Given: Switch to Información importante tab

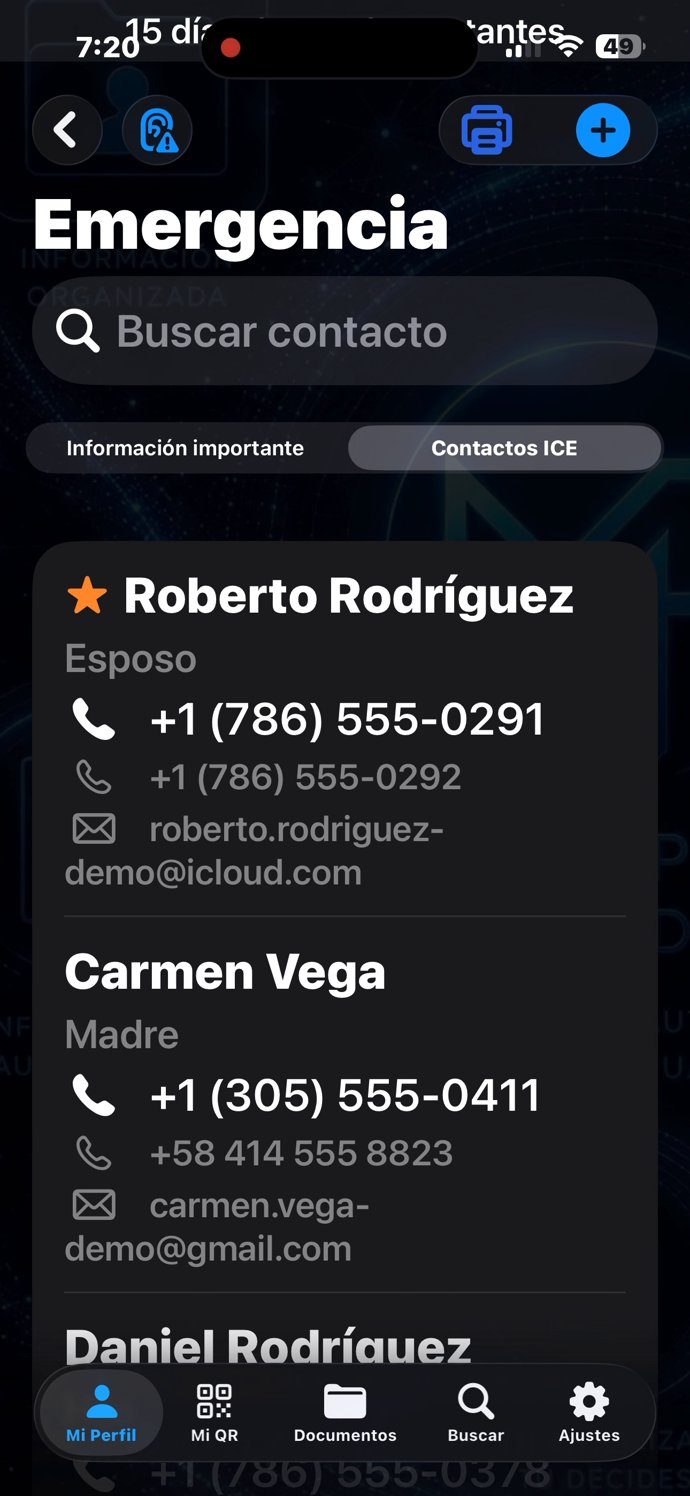Looking at the screenshot, I should click(185, 448).
